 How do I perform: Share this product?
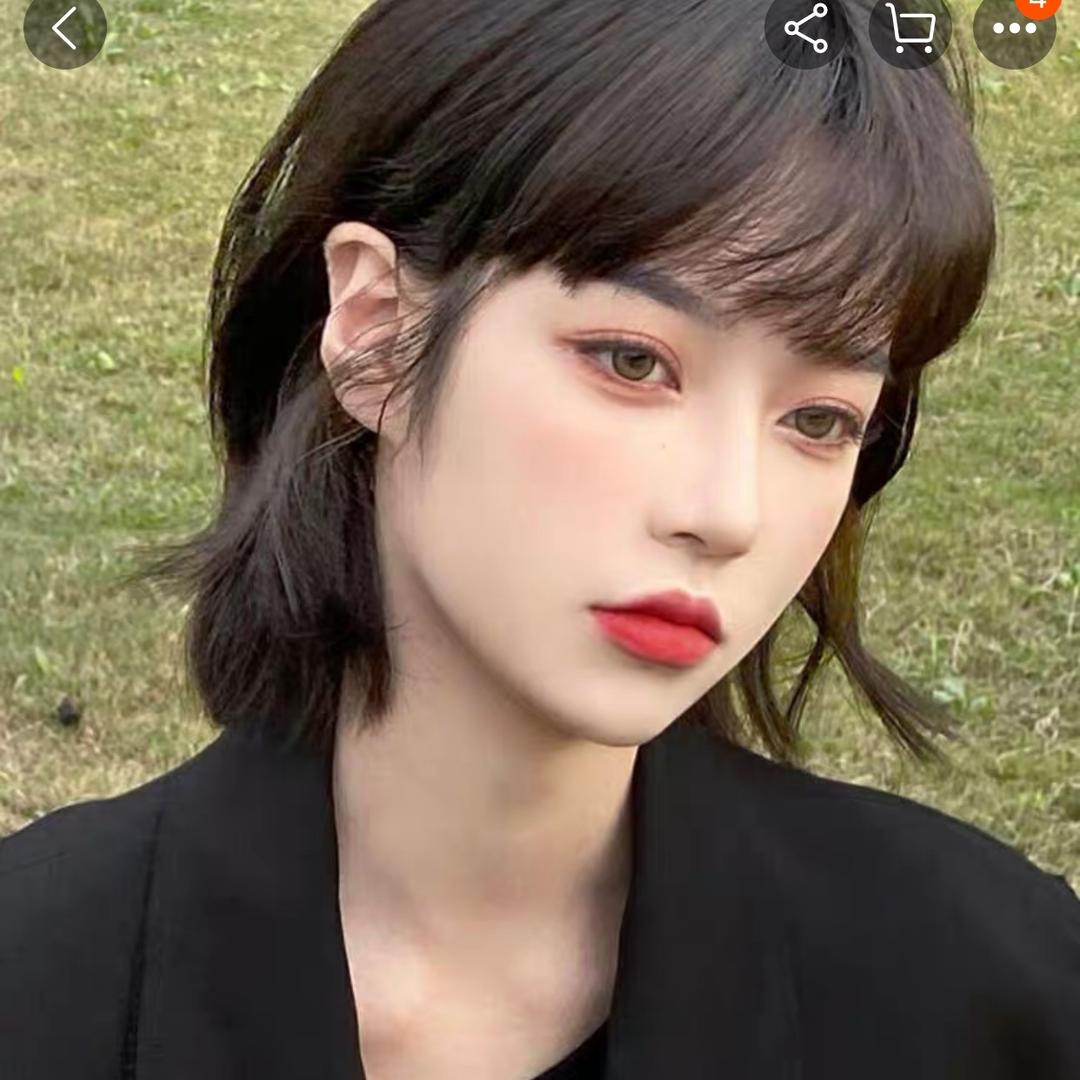(x=806, y=28)
